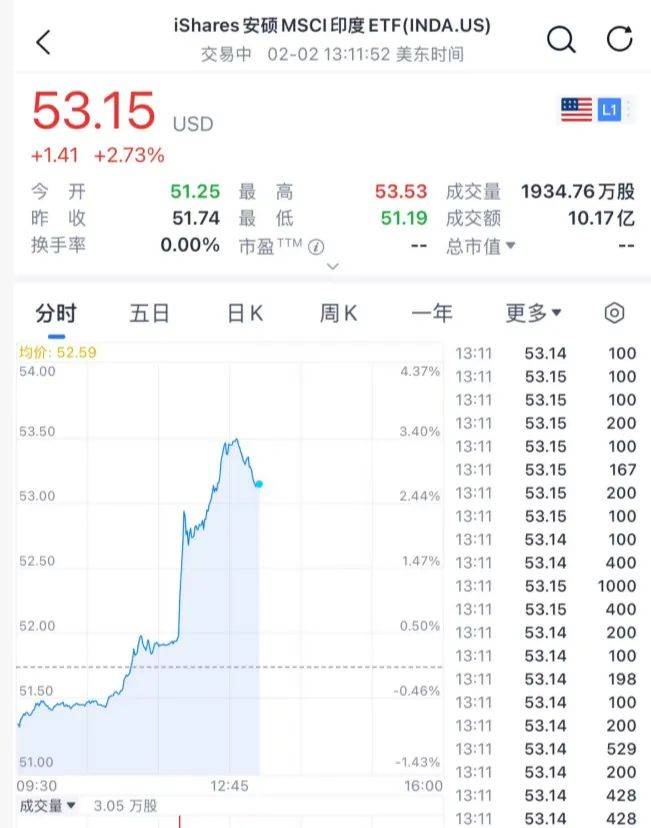Show the 一年 chart tab

point(432,313)
